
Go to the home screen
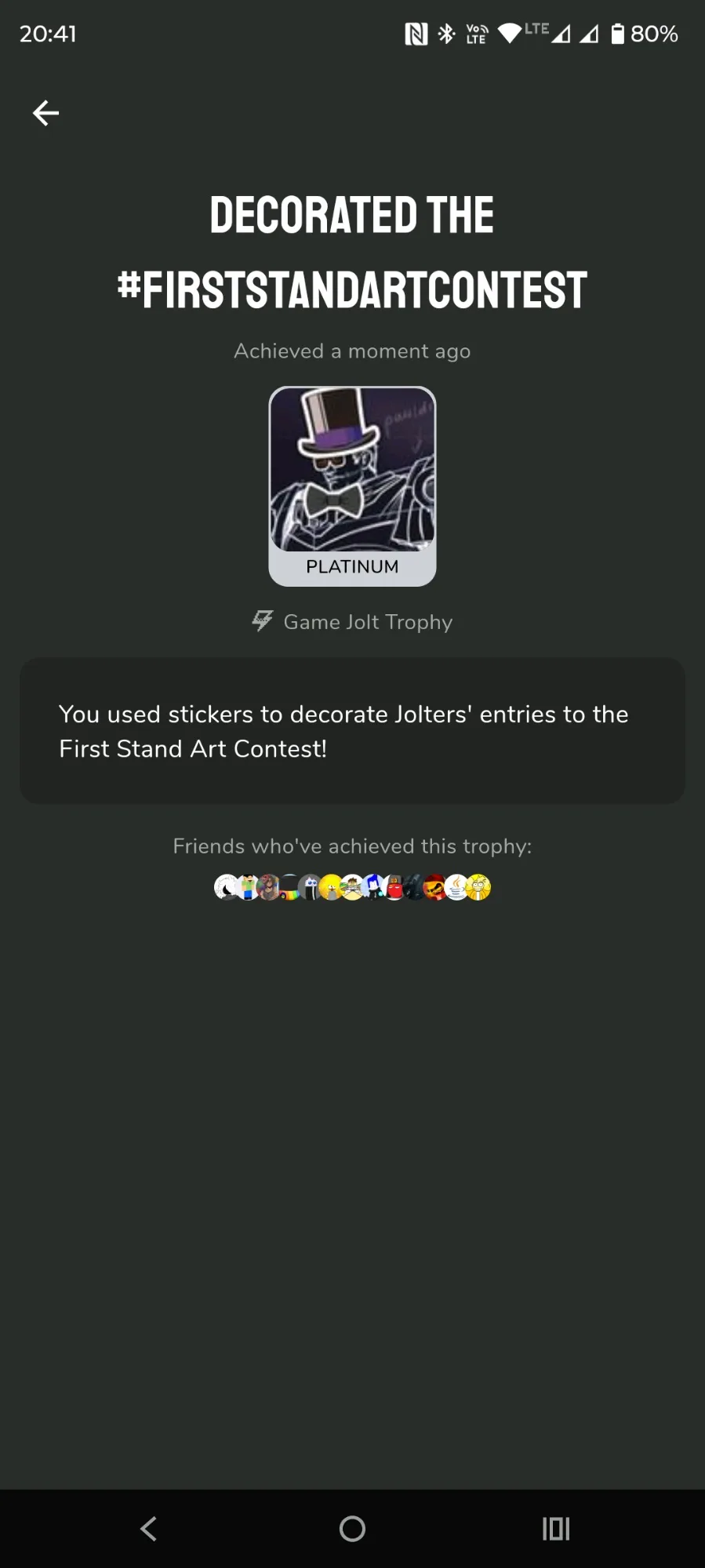(352, 1528)
